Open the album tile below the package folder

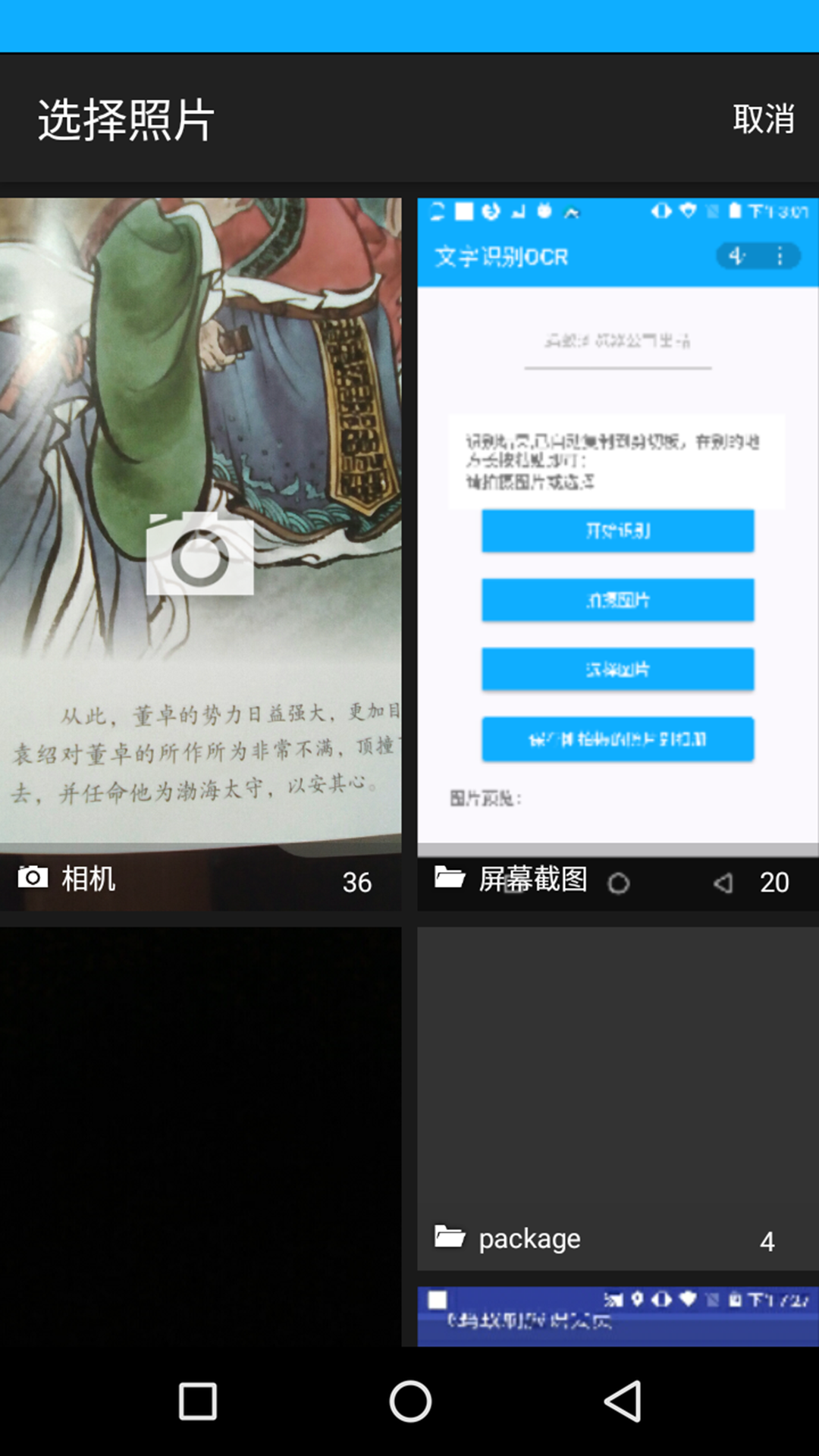click(617, 1316)
